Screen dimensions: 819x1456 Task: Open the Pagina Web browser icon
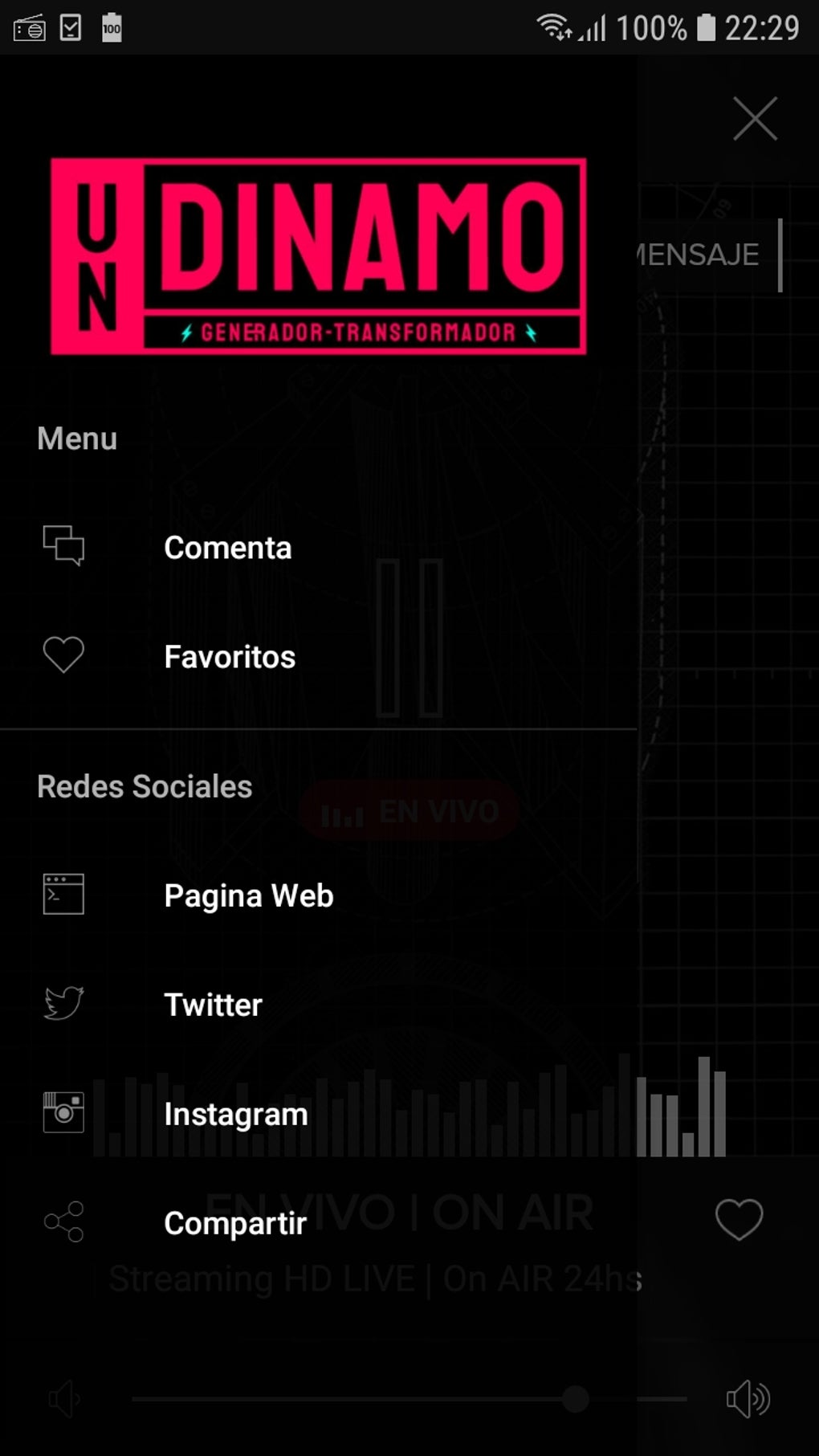click(x=63, y=893)
